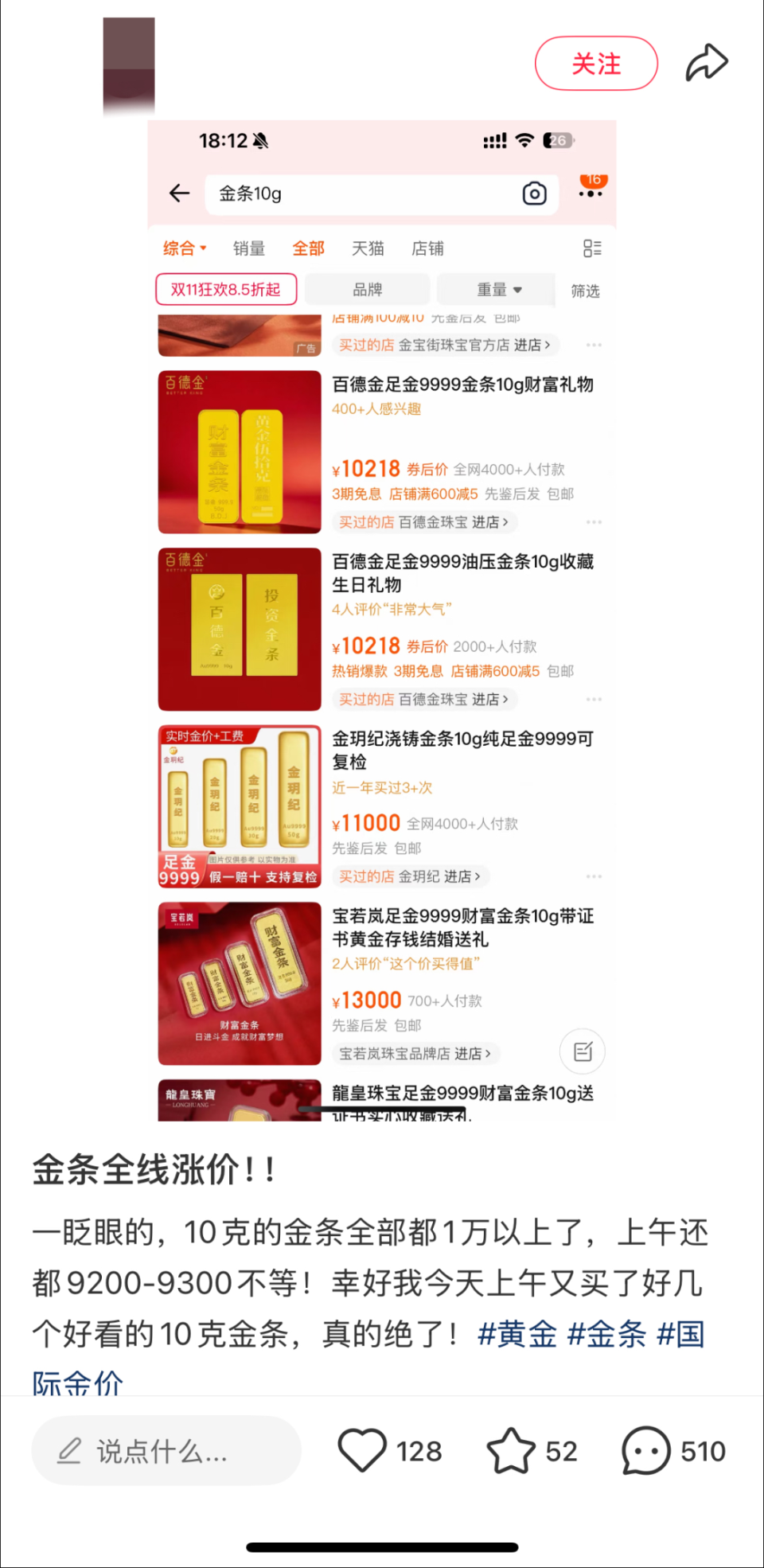Image resolution: width=764 pixels, height=1568 pixels.
Task: Open more options on the 百德金 listing
Action: pos(594,522)
